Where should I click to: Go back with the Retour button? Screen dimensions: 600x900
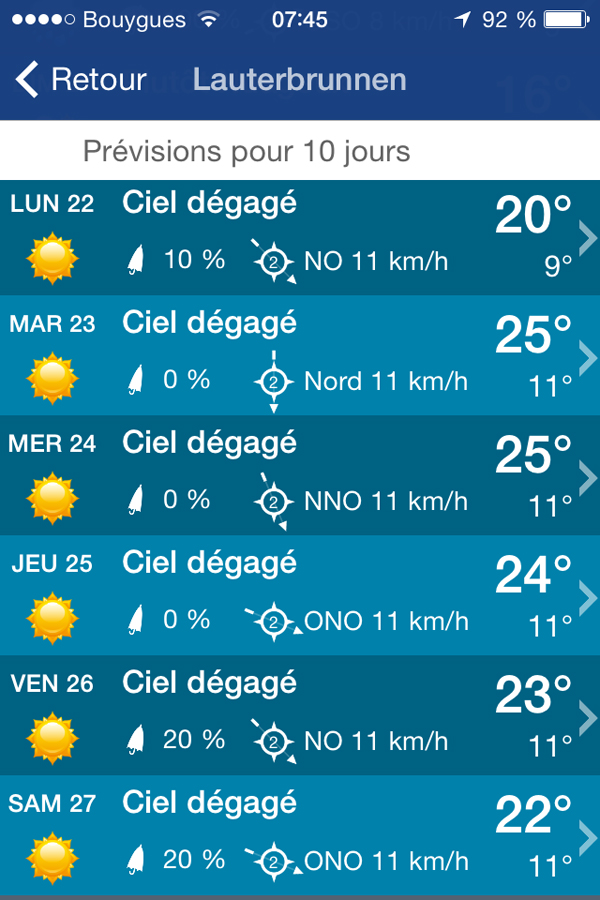[x=82, y=80]
